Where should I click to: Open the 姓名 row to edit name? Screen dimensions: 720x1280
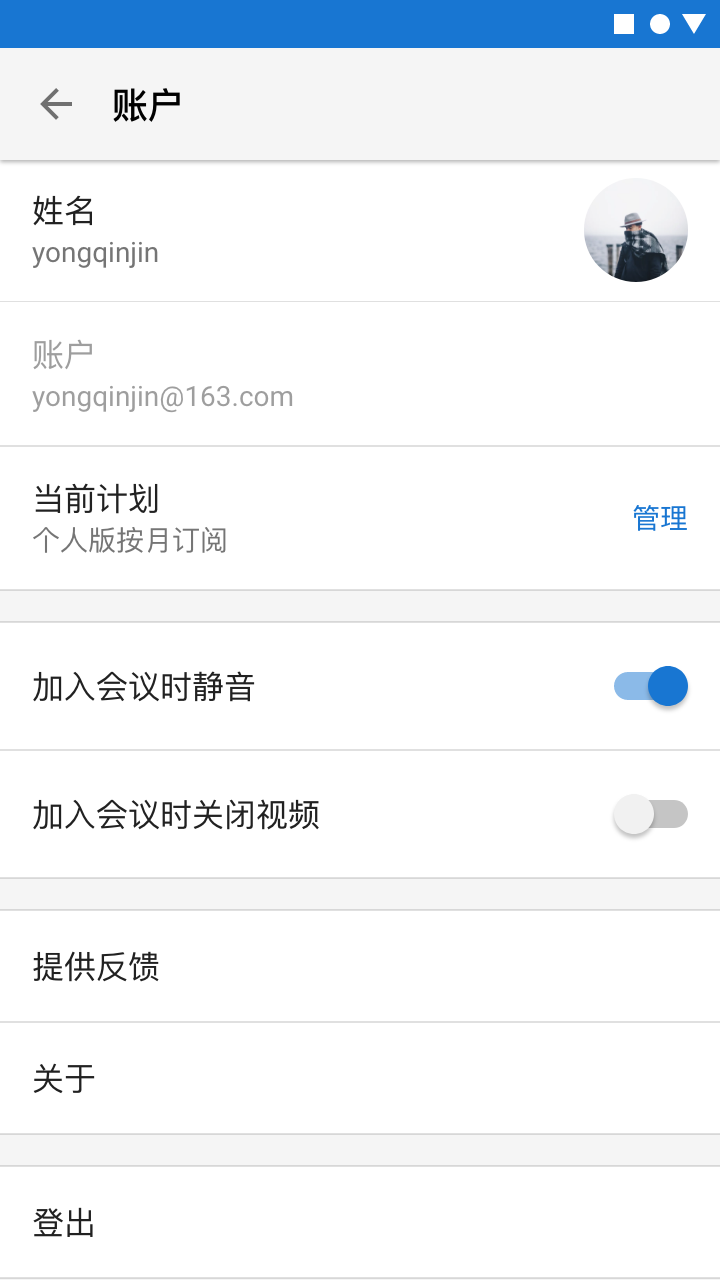coord(300,231)
